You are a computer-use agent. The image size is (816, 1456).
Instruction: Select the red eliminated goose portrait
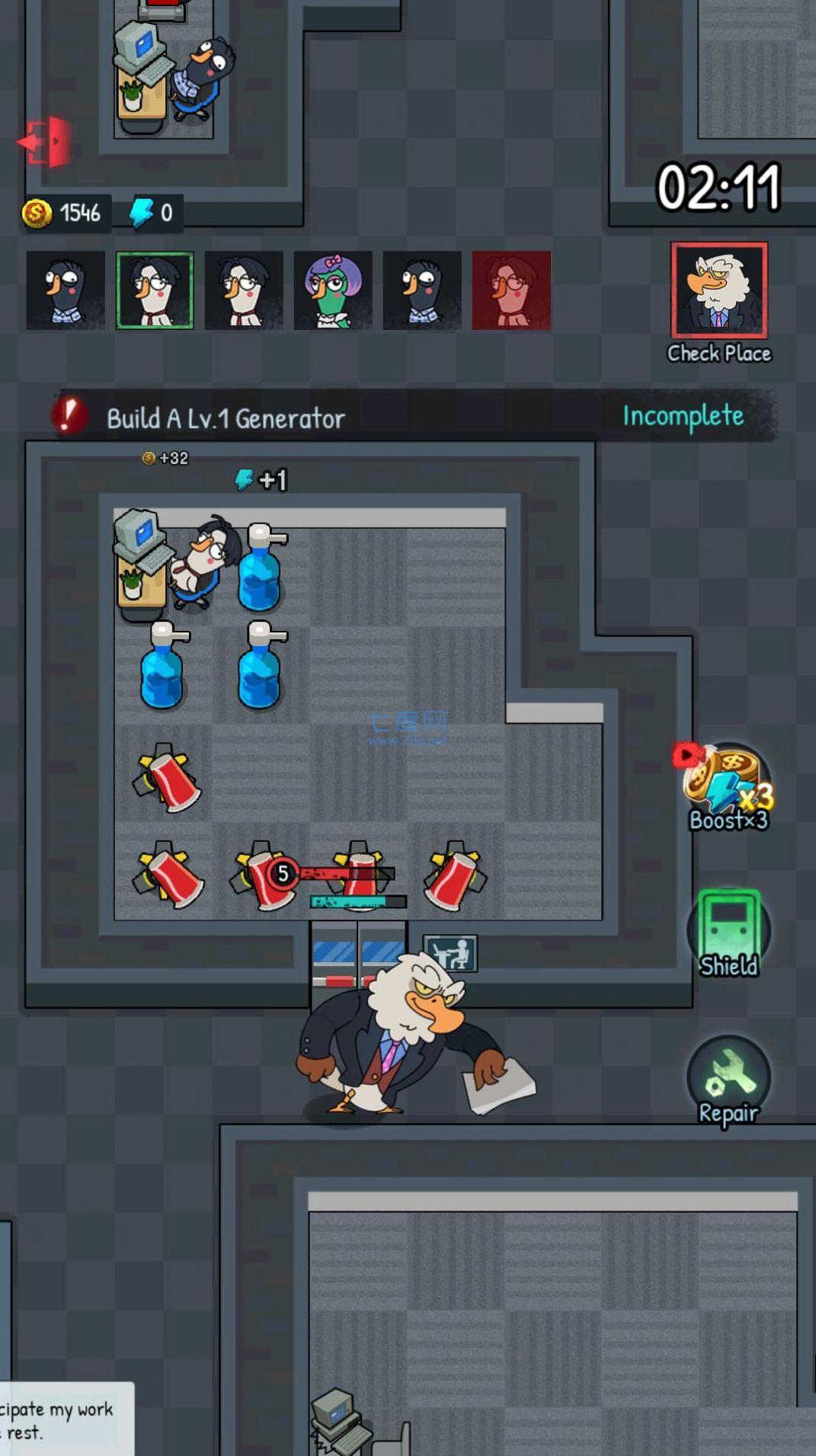tap(511, 291)
